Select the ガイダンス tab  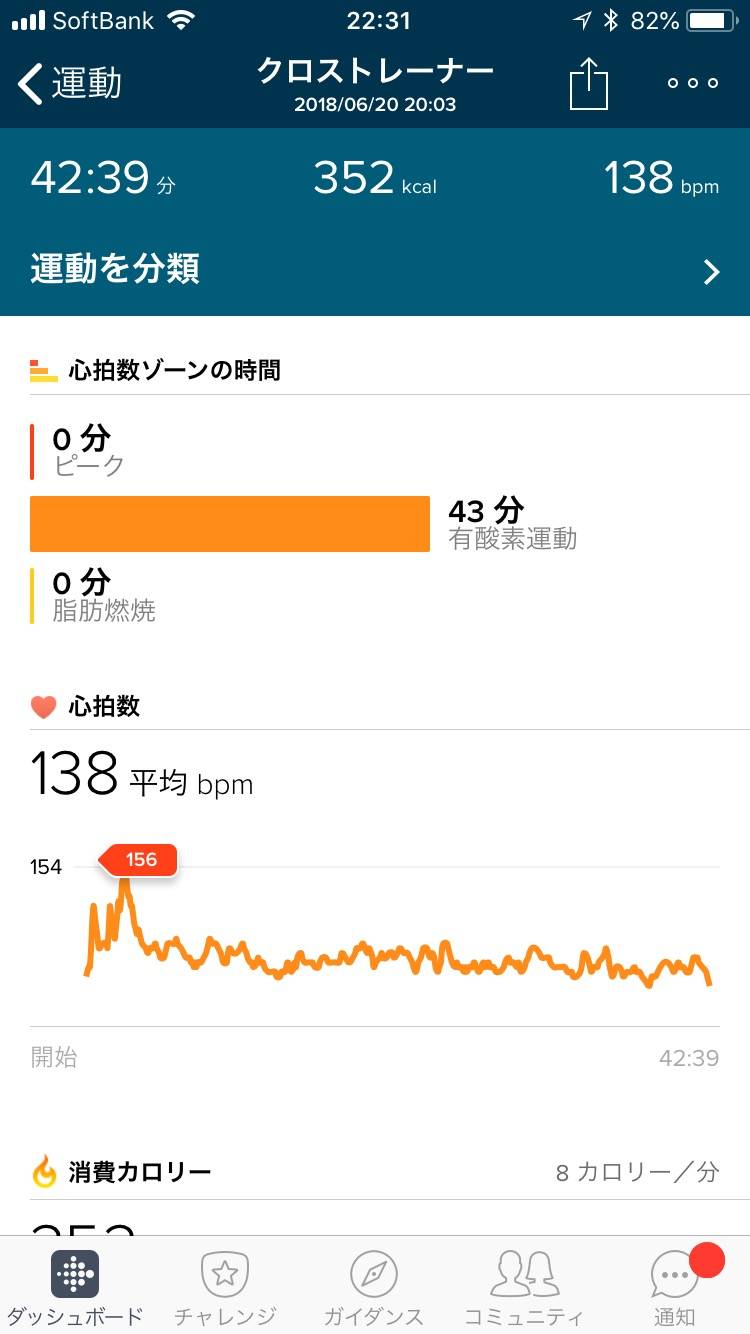click(x=374, y=1287)
